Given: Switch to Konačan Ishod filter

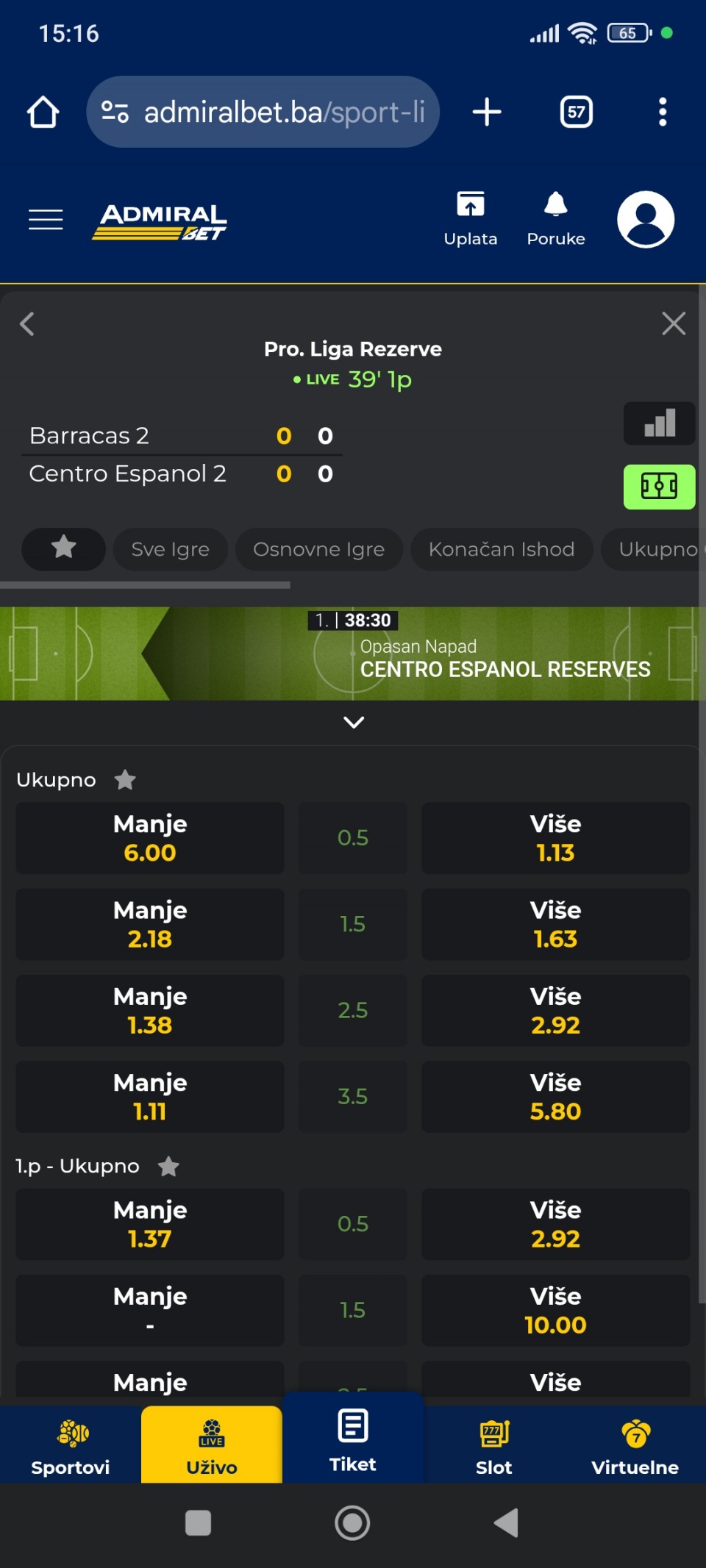Looking at the screenshot, I should coord(502,549).
